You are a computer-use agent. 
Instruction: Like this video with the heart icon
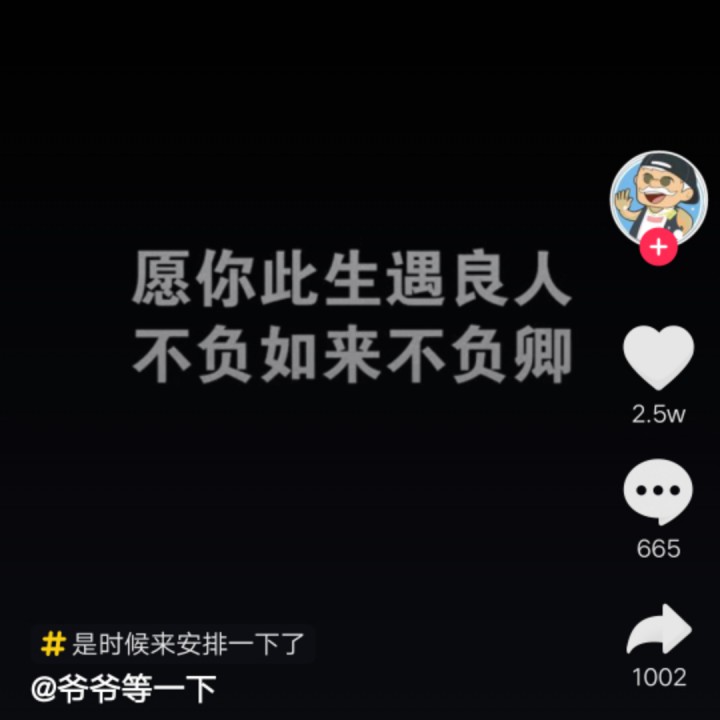point(658,357)
